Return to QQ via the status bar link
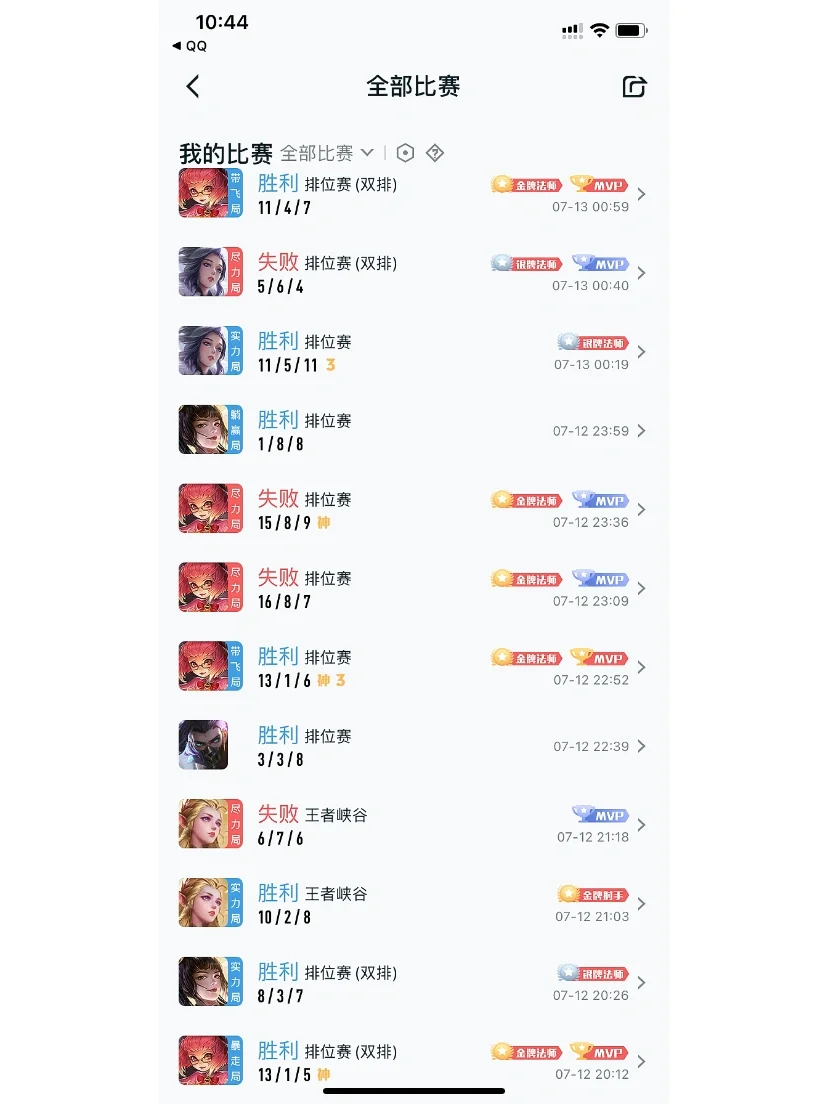This screenshot has height=1104, width=828. tap(190, 46)
